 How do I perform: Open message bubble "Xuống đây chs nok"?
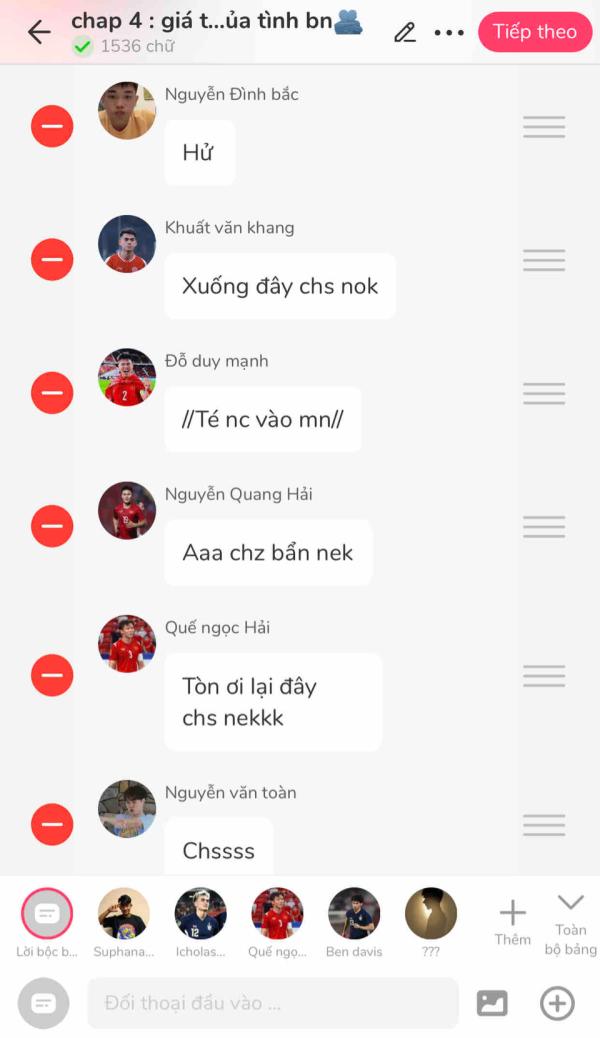point(280,286)
